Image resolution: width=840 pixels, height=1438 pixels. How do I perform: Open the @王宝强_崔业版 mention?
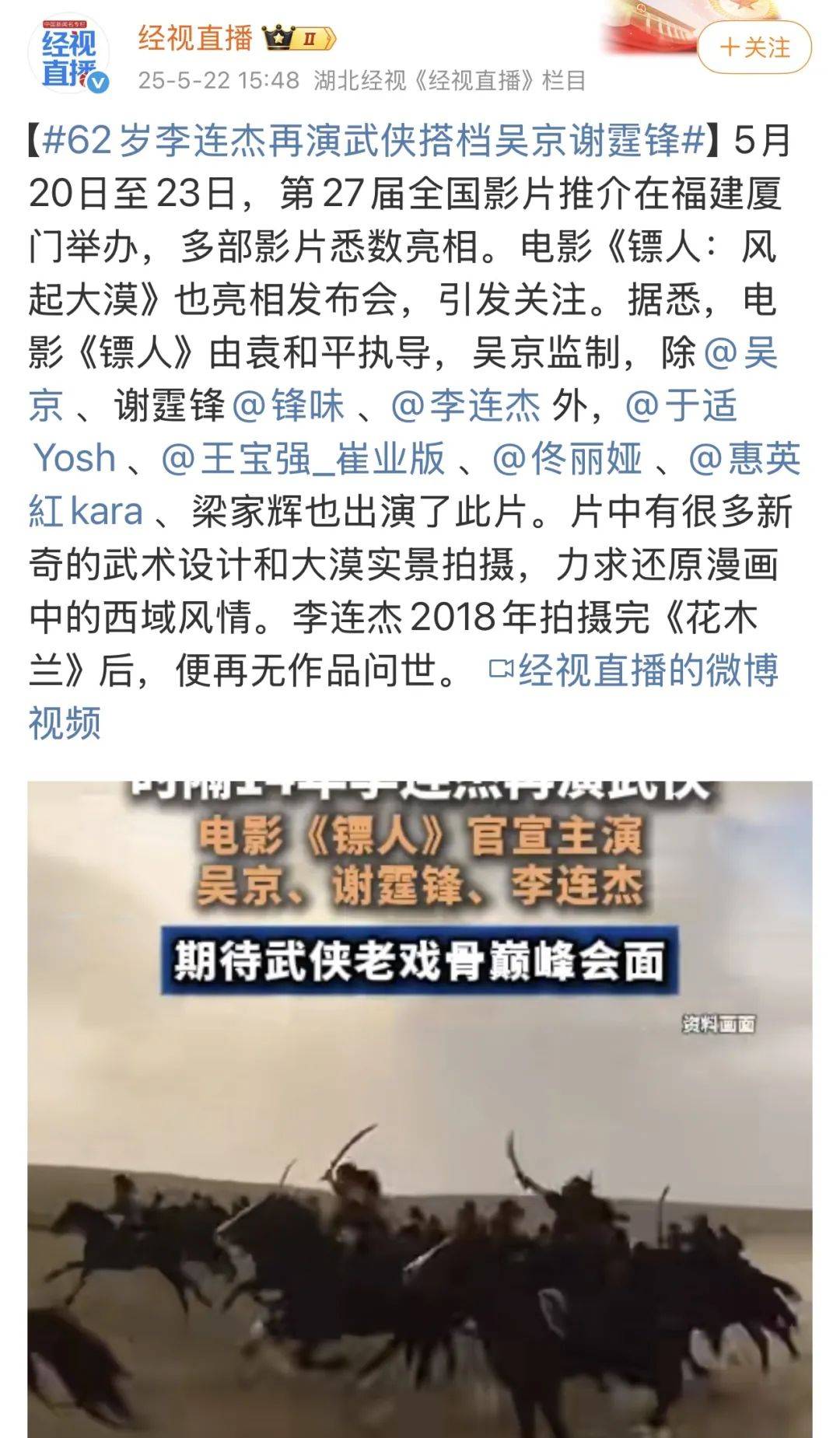point(303,459)
